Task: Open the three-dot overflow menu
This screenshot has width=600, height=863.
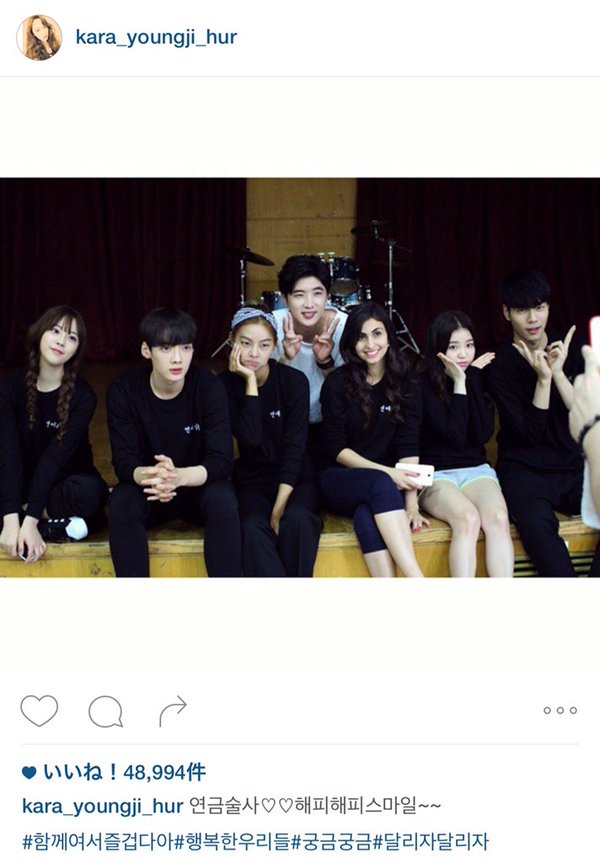Action: point(560,710)
